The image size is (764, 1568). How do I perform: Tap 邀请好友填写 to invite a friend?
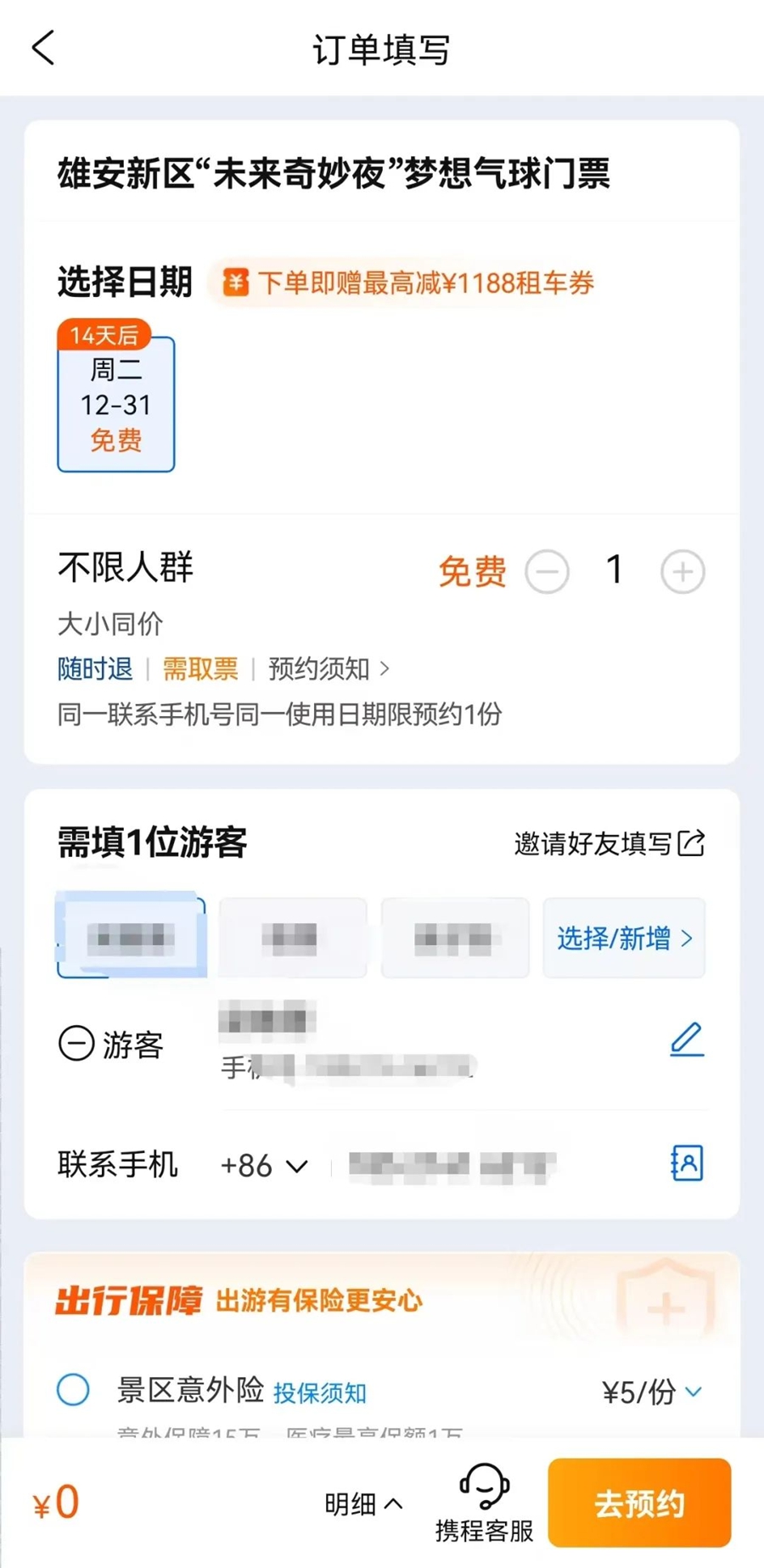click(x=608, y=843)
